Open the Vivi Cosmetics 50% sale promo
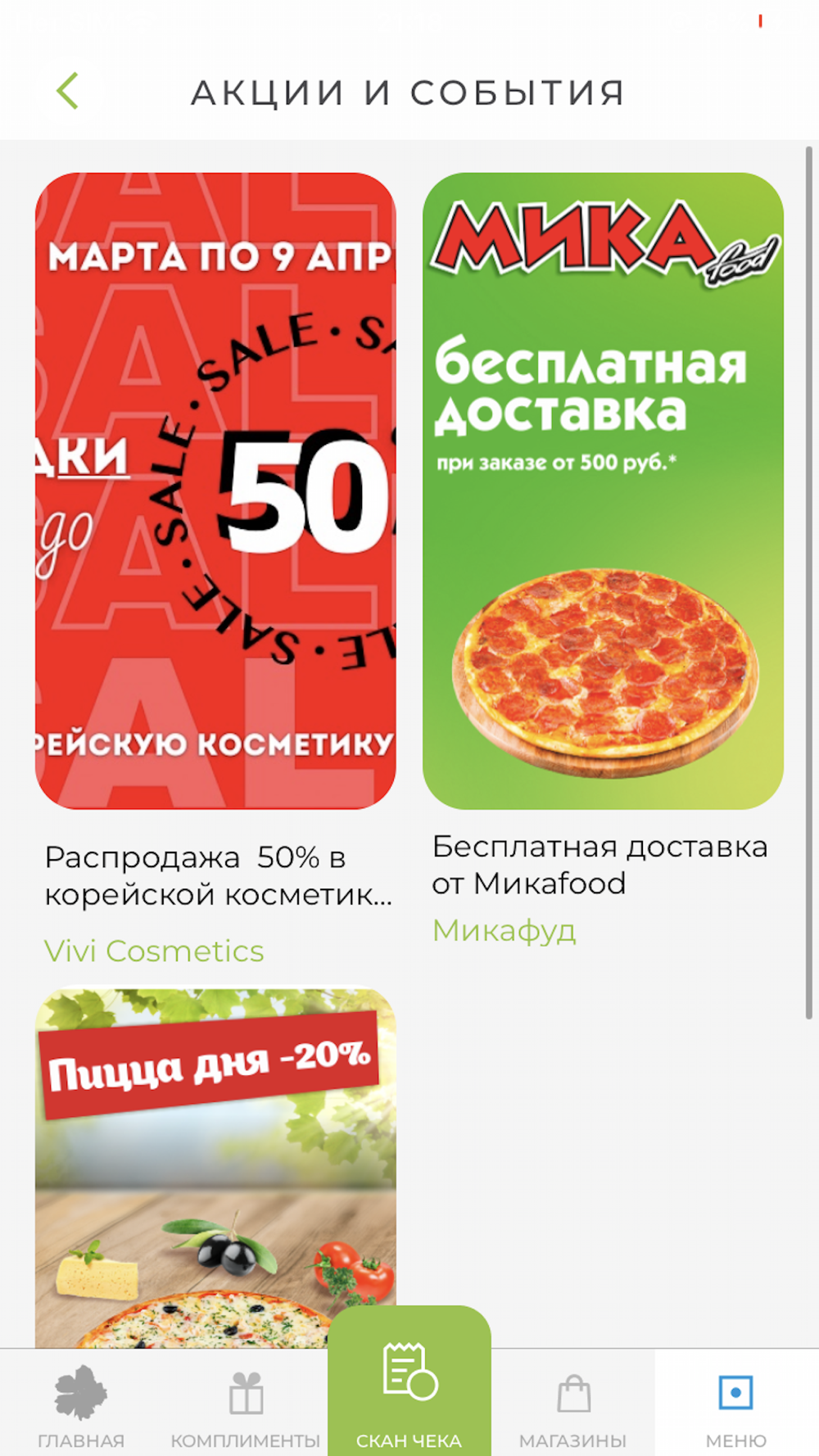This screenshot has width=819, height=1456. [x=215, y=491]
